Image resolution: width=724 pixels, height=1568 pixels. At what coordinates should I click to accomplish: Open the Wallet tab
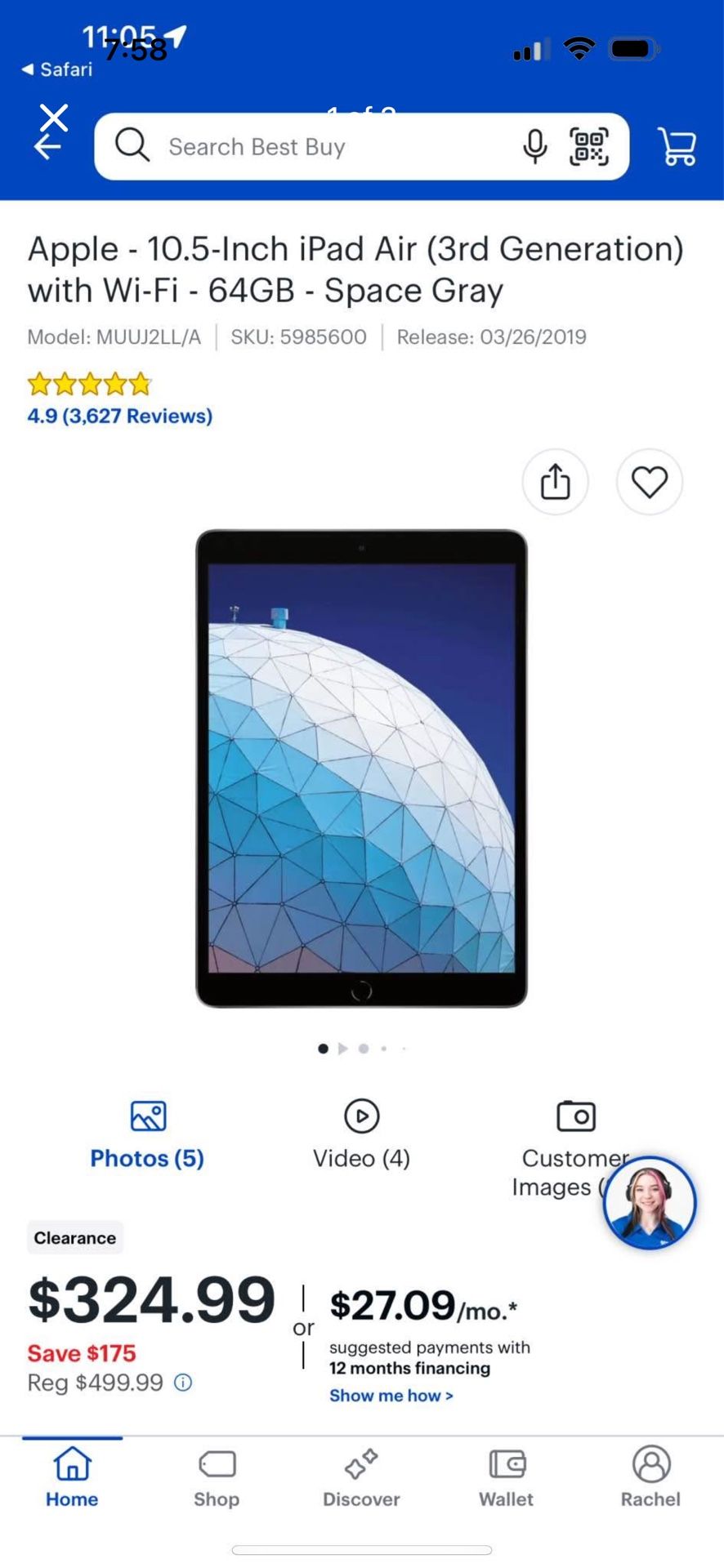pos(507,1478)
